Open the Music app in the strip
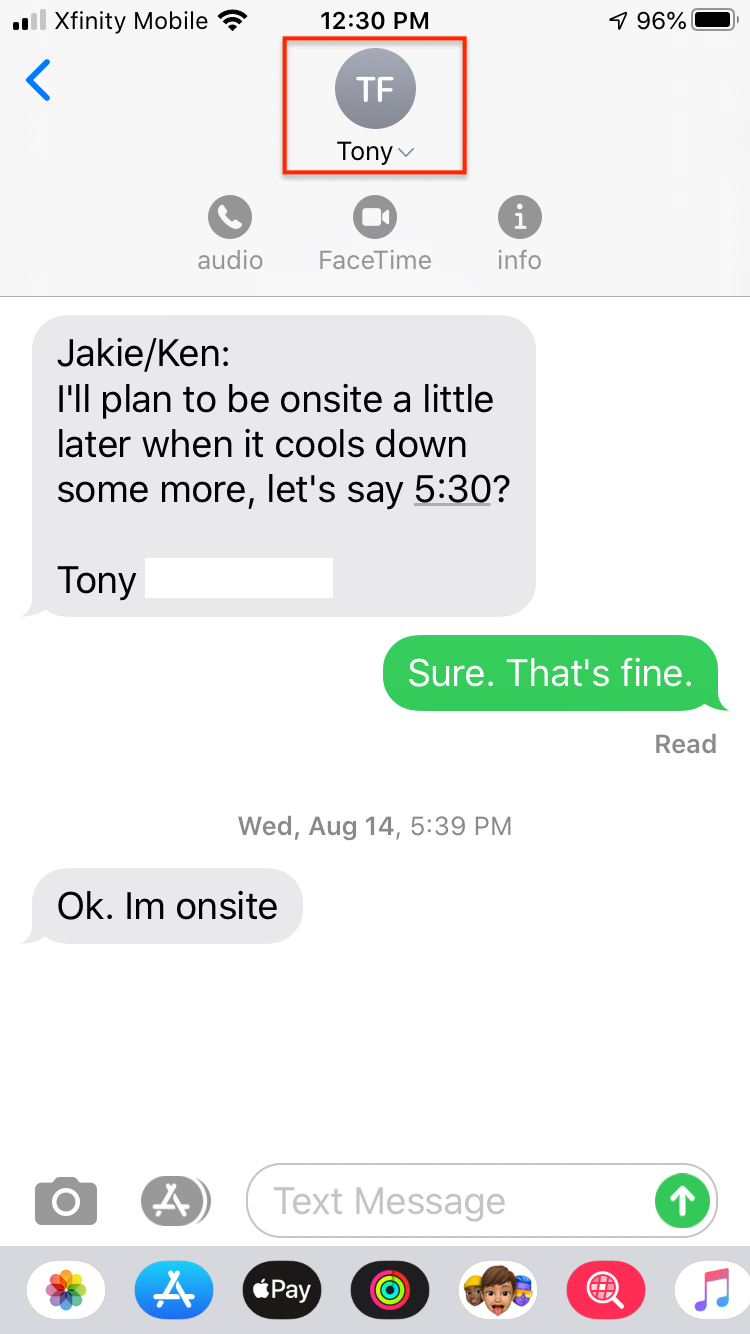Viewport: 750px width, 1334px height. [712, 1290]
